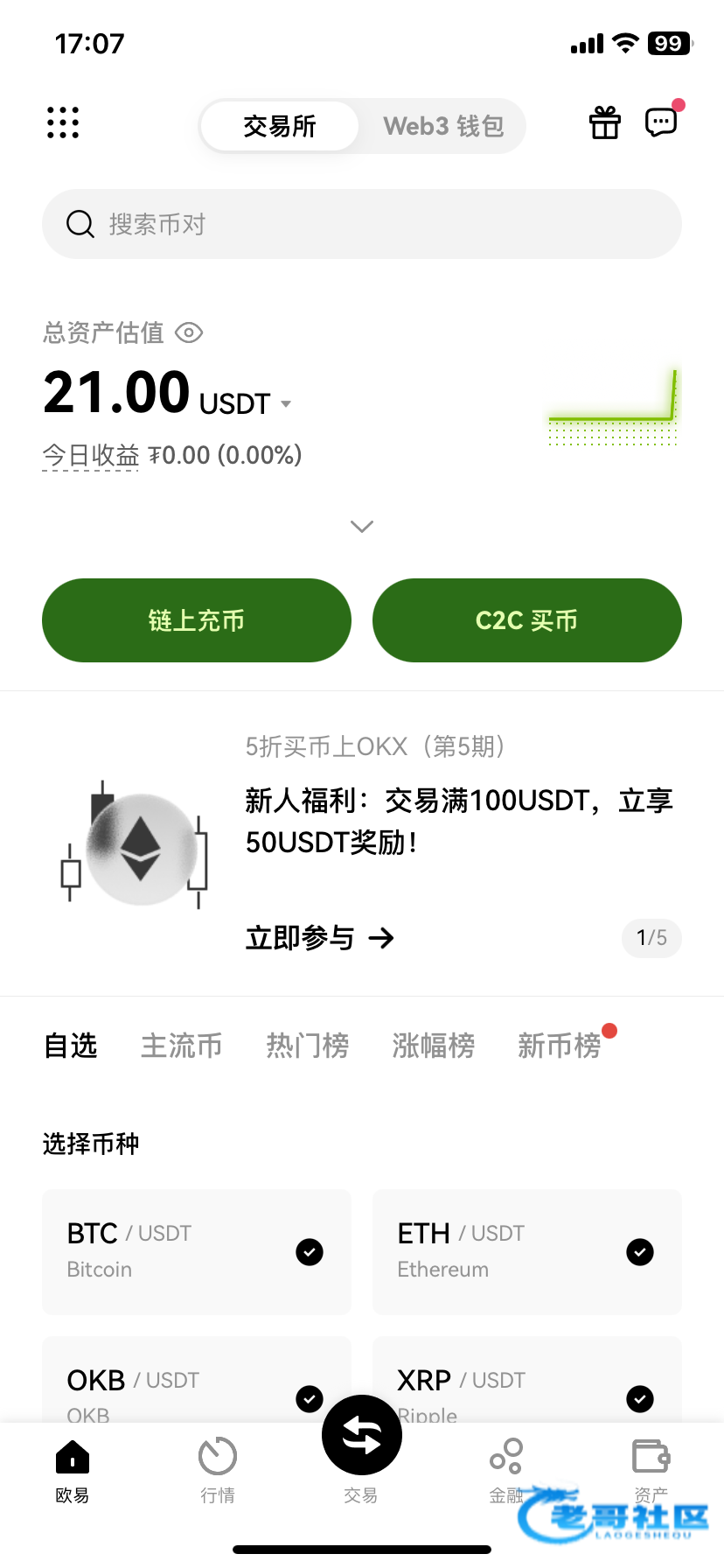Viewport: 724px width, 1568px height.
Task: Open the center 交易 button
Action: [x=362, y=1438]
